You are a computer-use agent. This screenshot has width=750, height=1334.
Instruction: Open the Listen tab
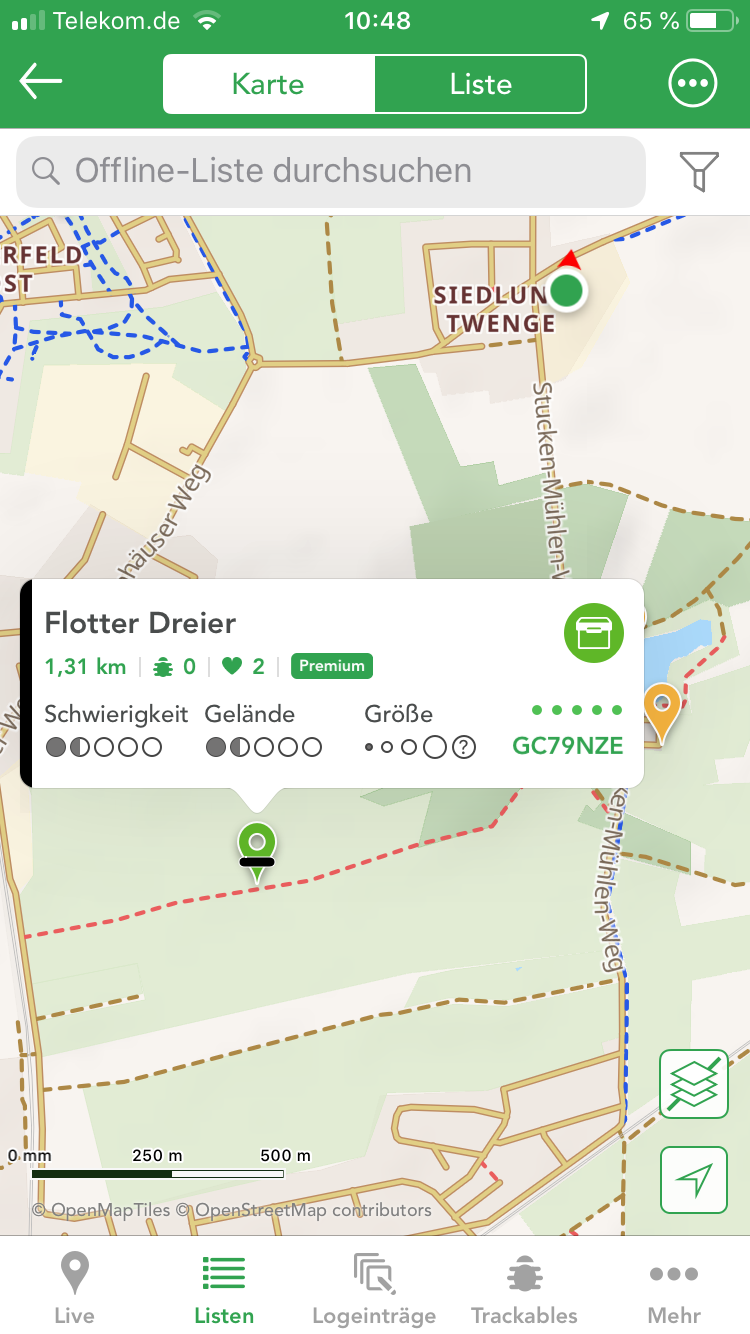coord(224,1286)
